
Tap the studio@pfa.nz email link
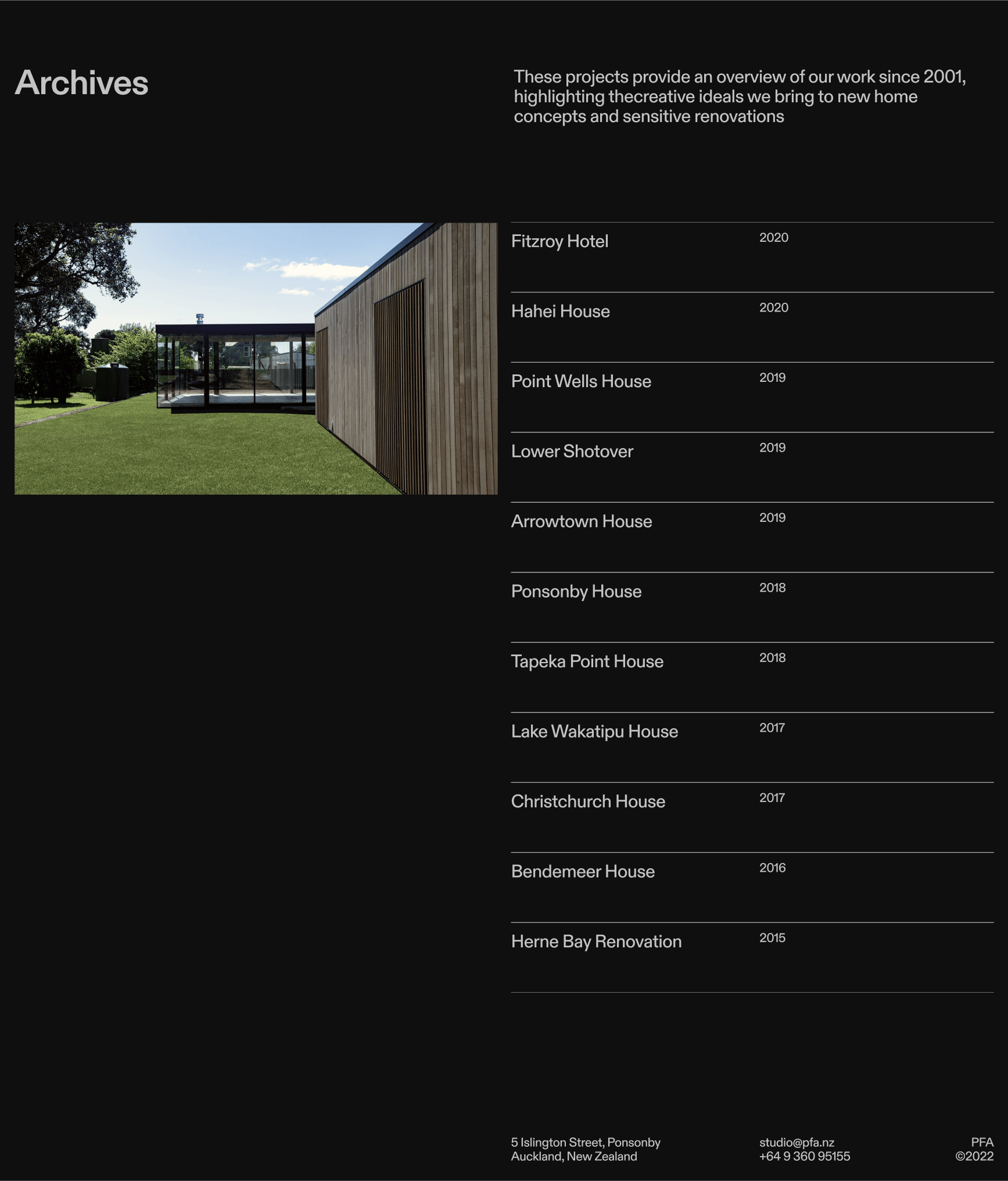click(797, 1143)
